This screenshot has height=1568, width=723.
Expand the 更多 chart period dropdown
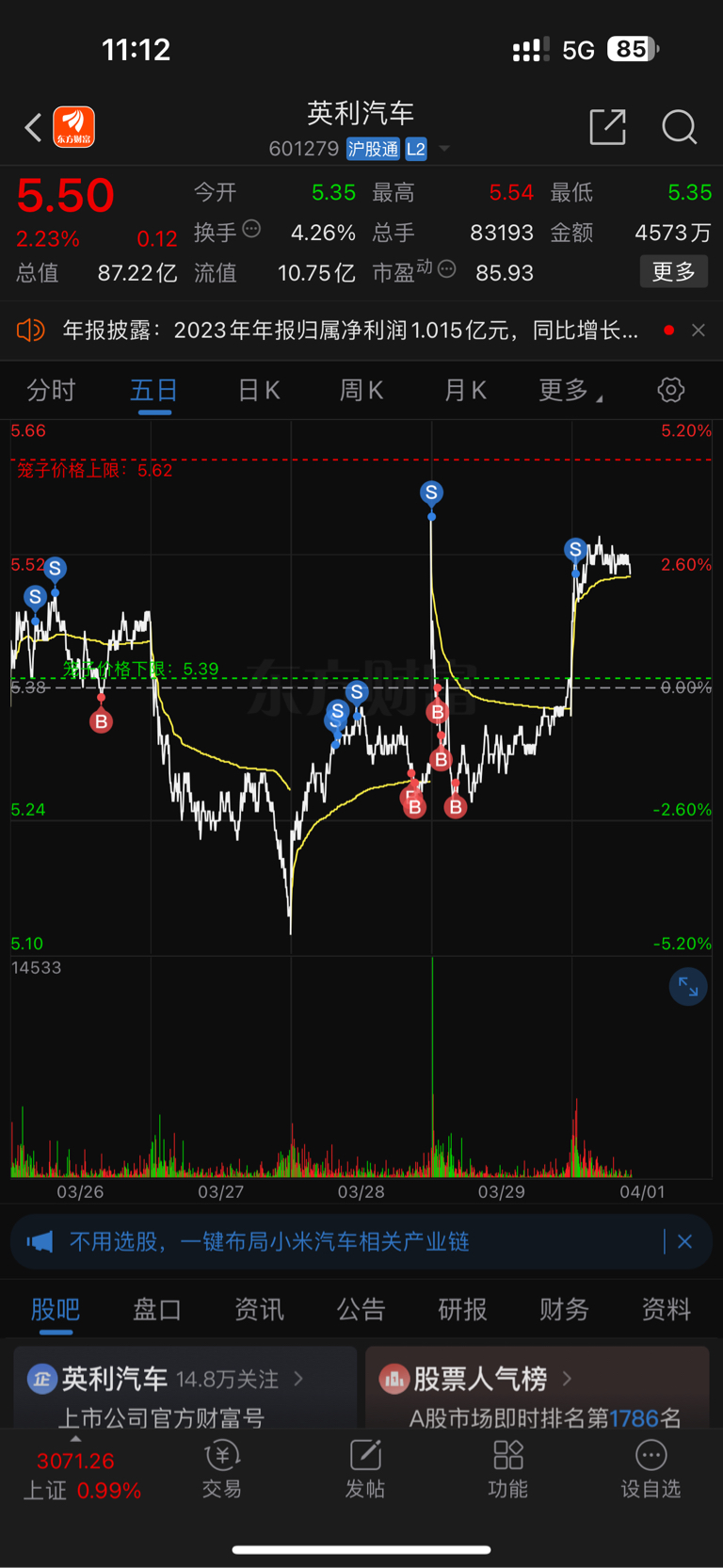pyautogui.click(x=570, y=390)
